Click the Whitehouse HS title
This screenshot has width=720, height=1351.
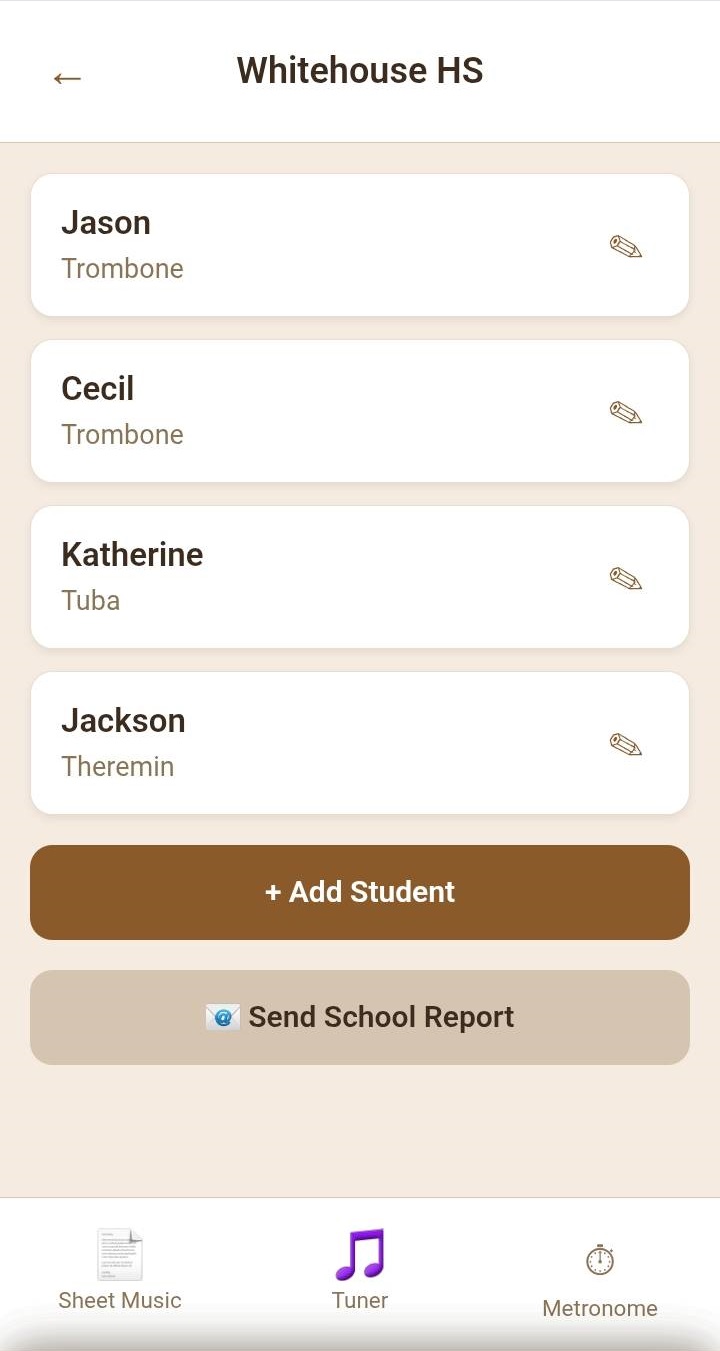[359, 70]
